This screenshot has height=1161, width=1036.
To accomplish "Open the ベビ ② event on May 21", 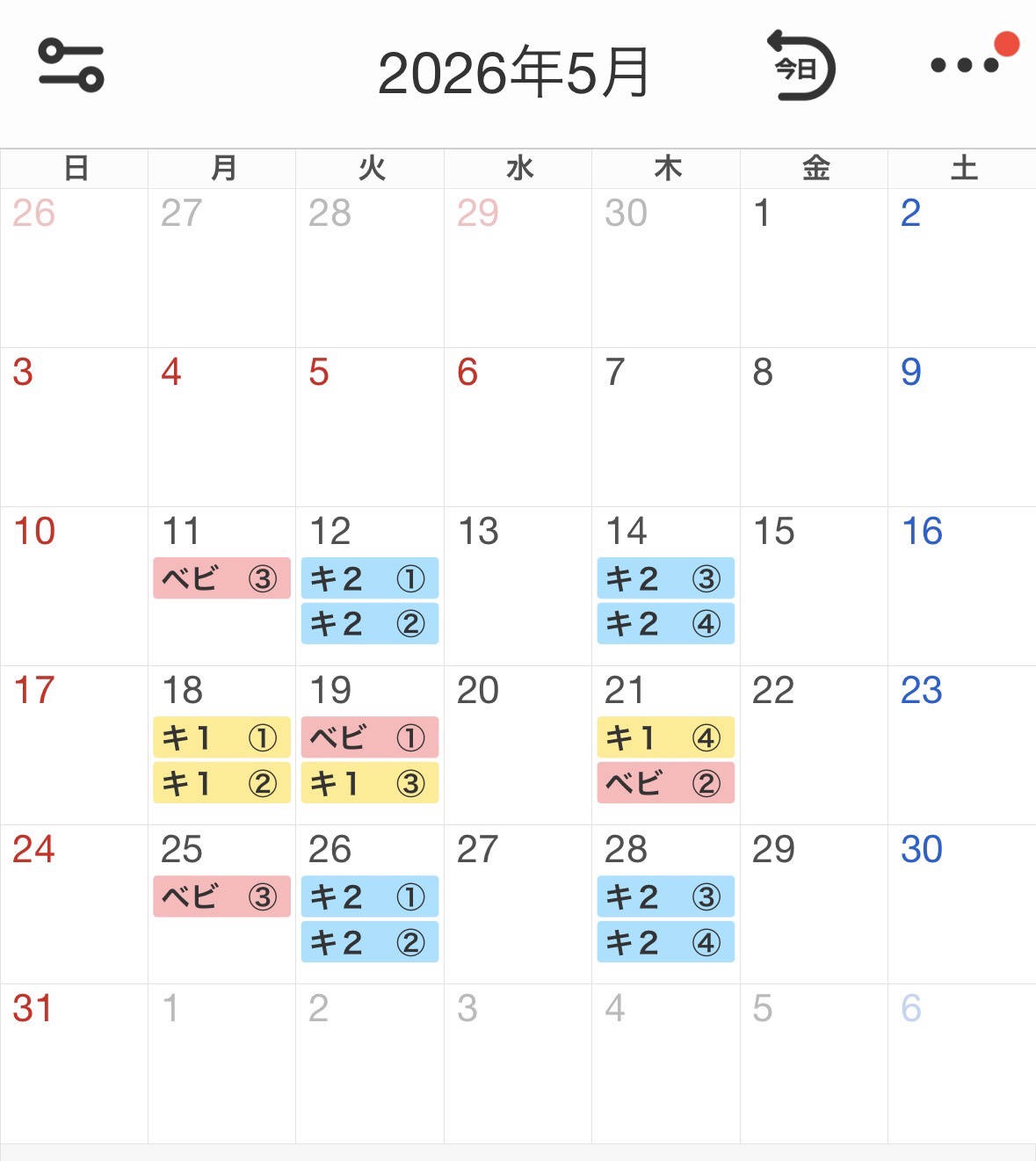I will 665,783.
